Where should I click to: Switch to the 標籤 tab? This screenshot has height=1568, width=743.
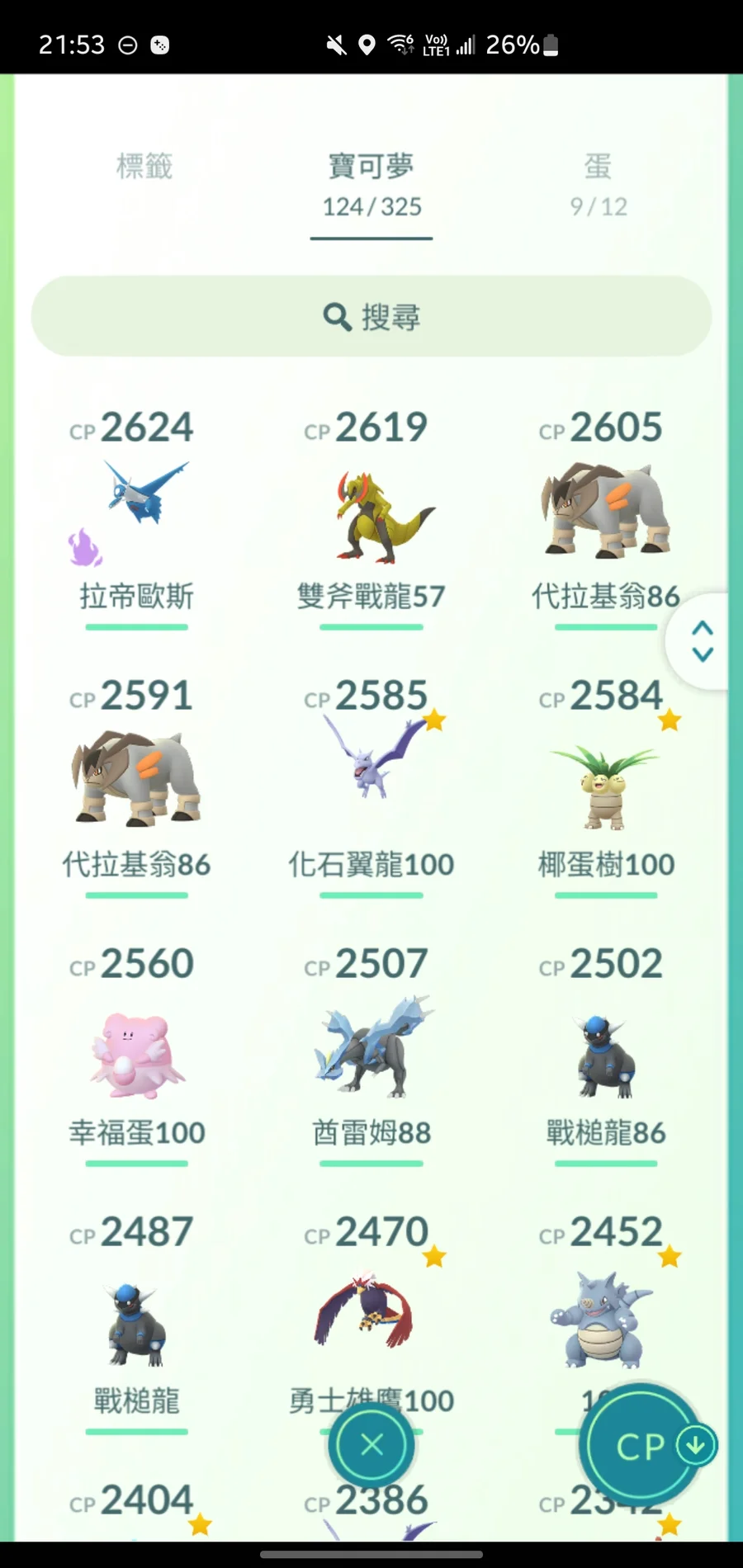click(x=144, y=167)
